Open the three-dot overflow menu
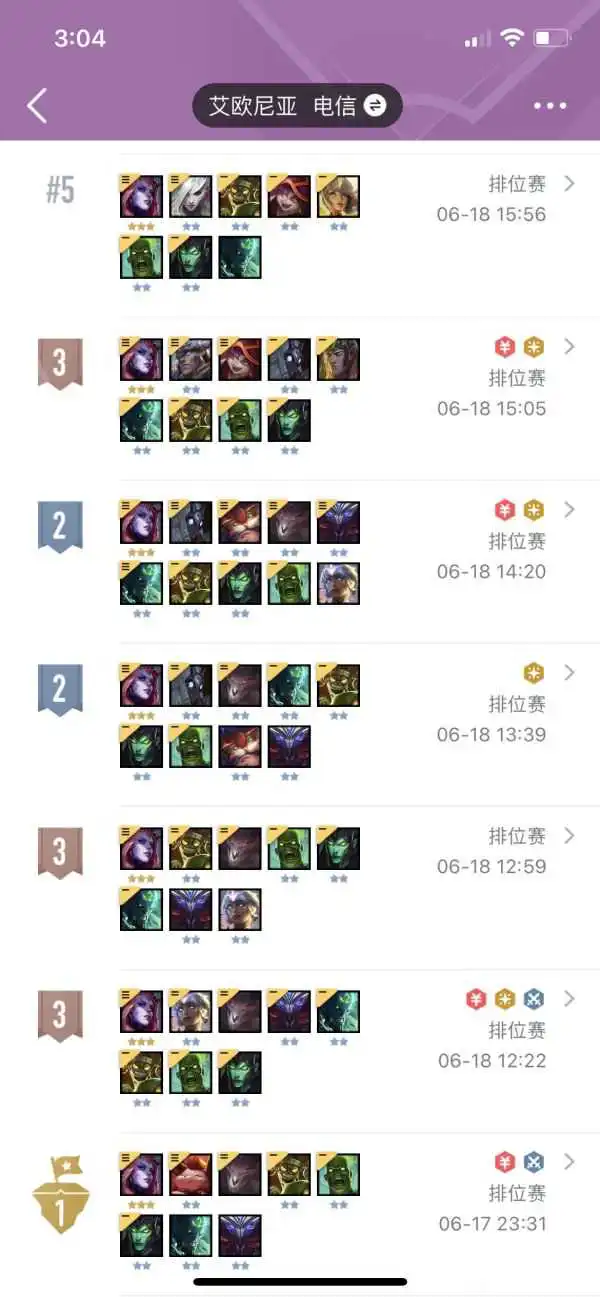 [x=549, y=106]
